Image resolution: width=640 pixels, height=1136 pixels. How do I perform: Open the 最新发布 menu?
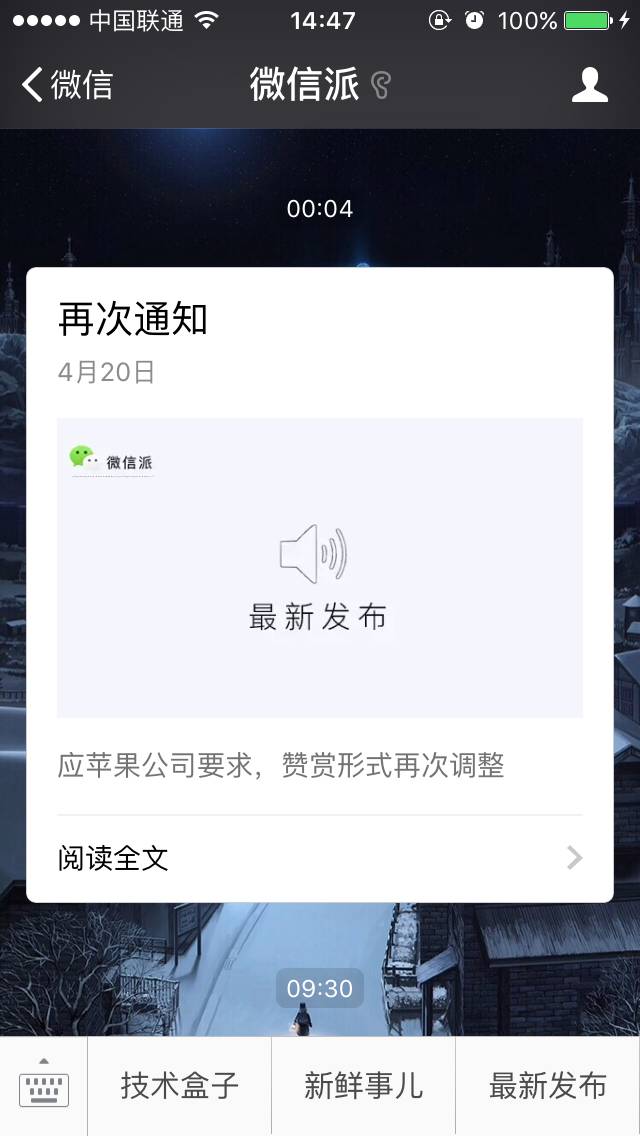(547, 1086)
